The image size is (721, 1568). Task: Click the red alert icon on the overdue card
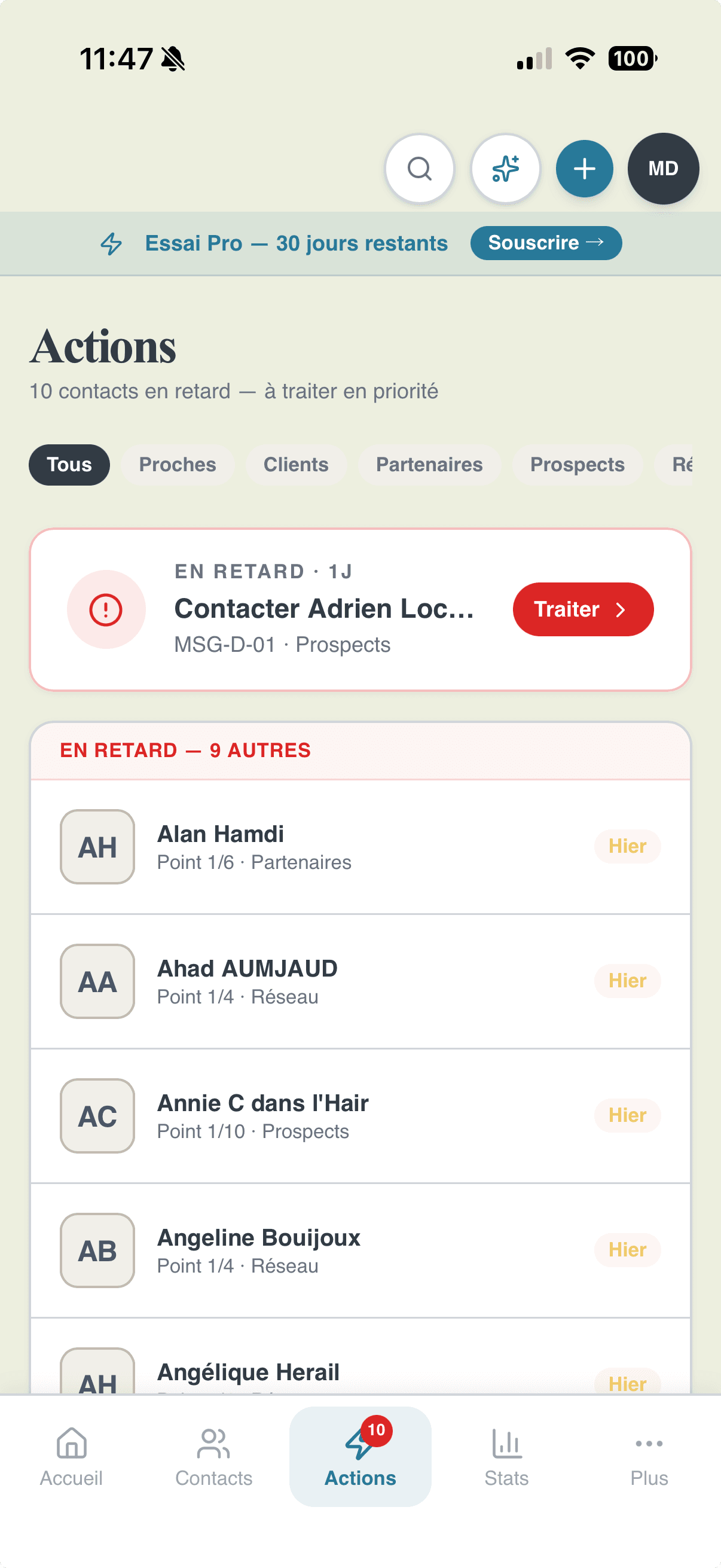106,609
